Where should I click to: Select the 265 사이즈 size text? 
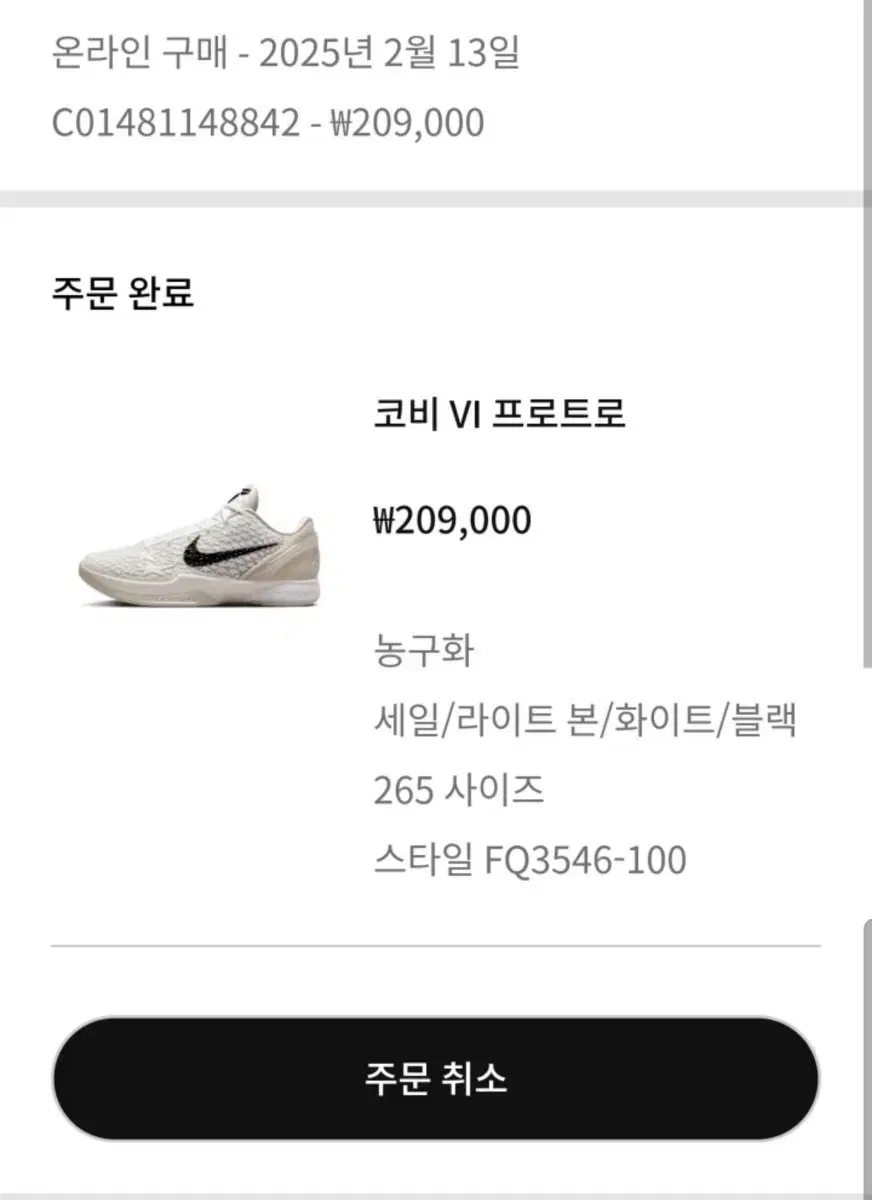click(459, 789)
